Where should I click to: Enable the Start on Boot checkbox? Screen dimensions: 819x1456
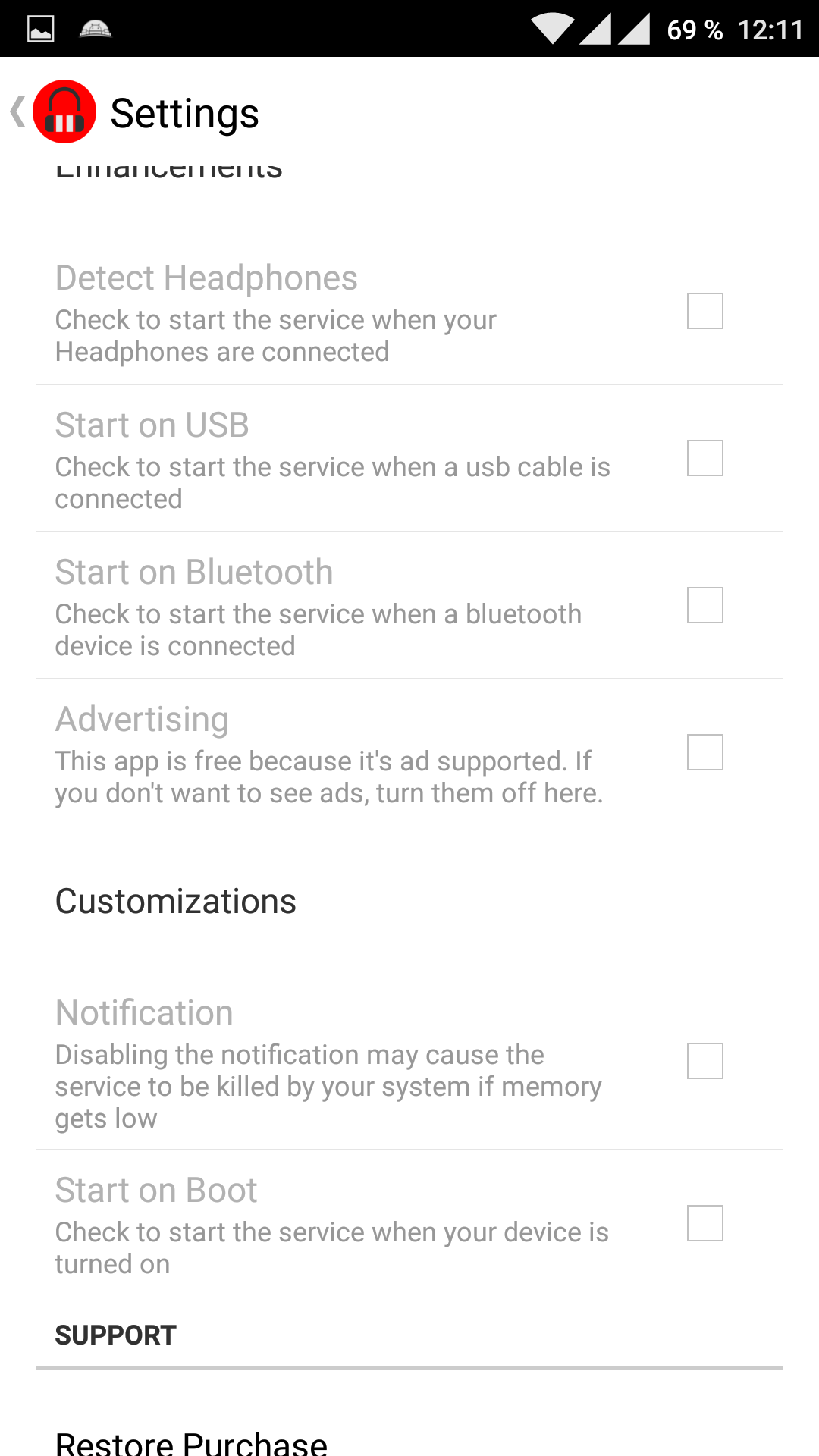704,1223
